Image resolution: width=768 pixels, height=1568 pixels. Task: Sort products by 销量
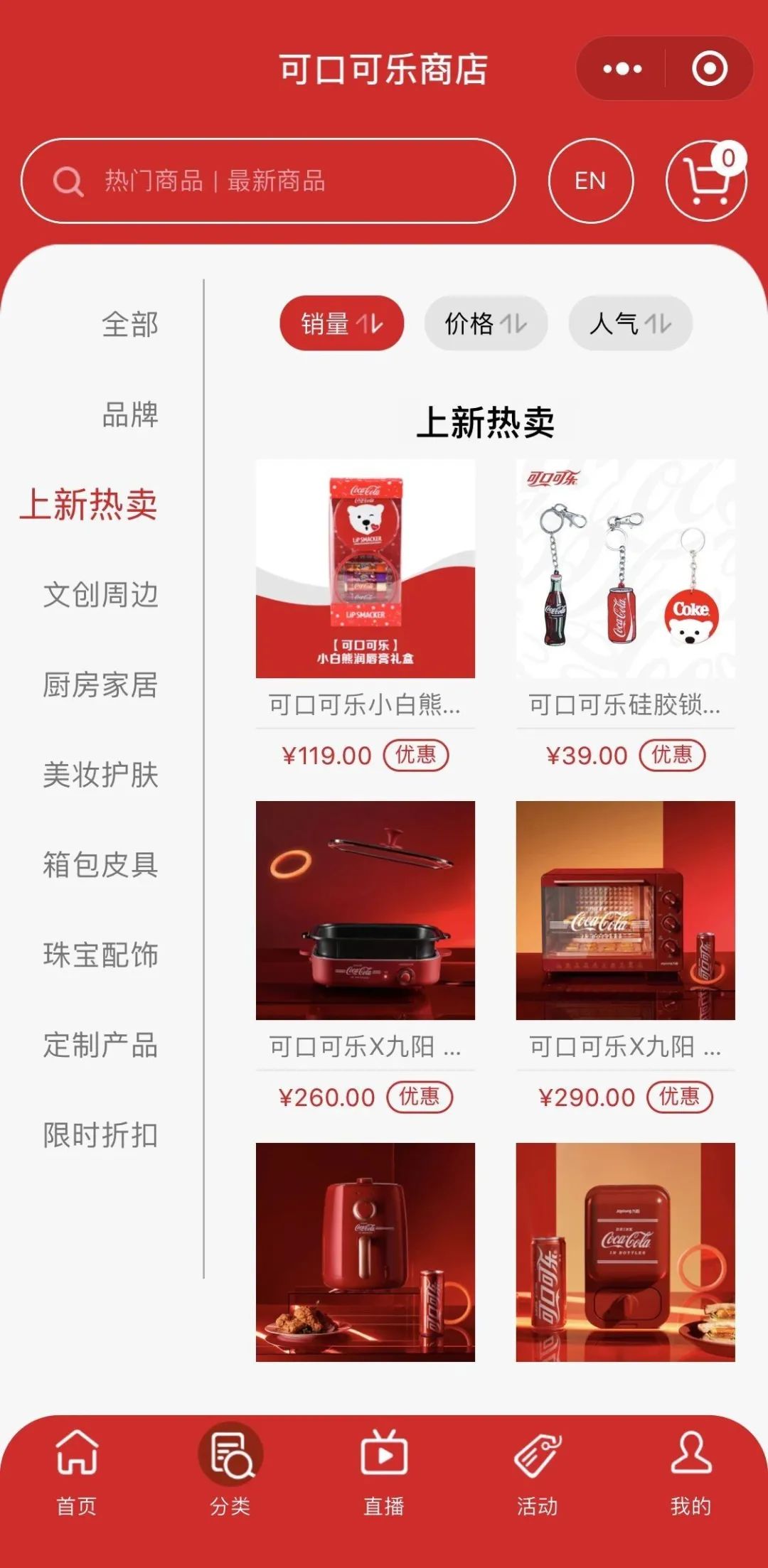(341, 323)
